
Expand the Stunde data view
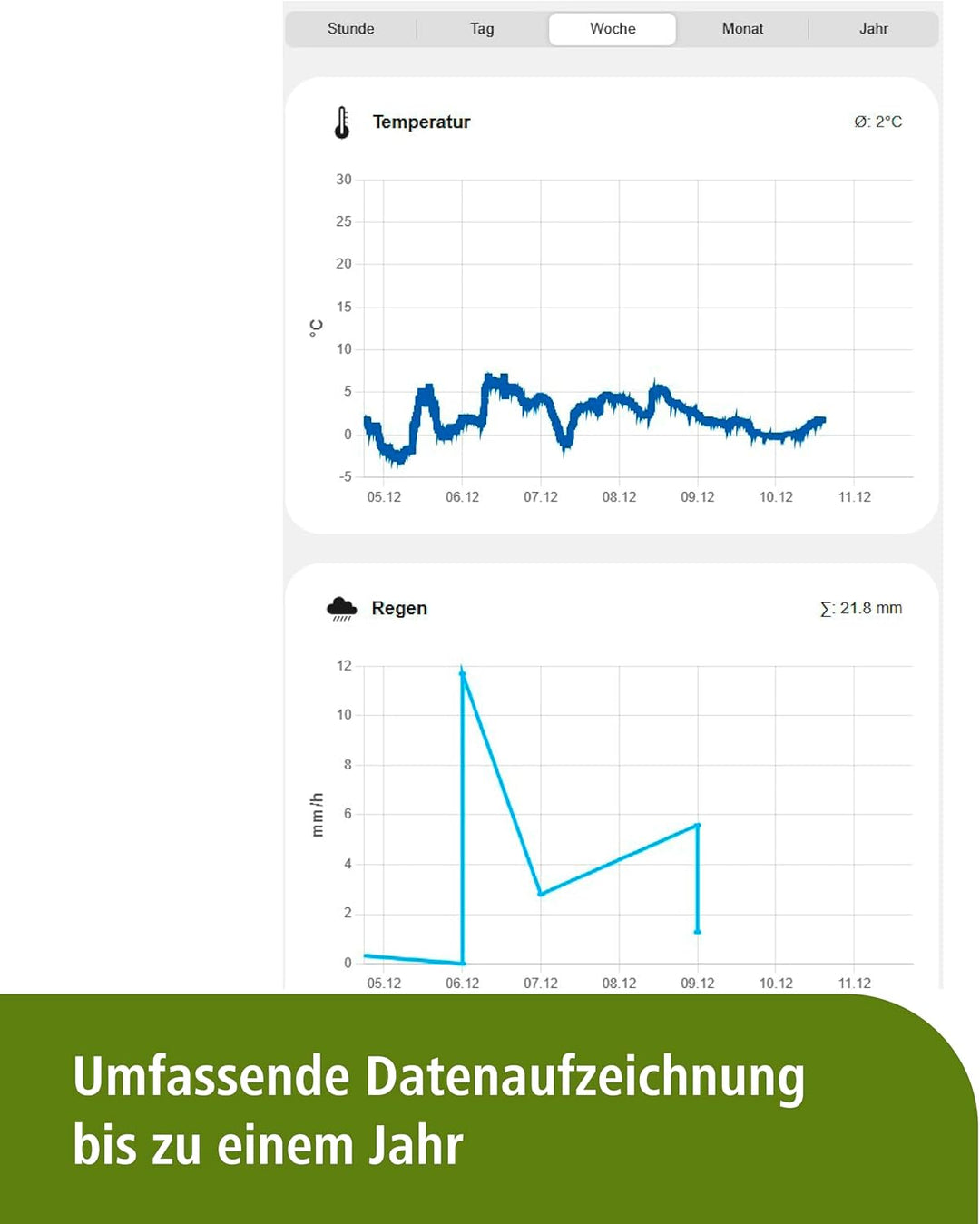(x=350, y=28)
